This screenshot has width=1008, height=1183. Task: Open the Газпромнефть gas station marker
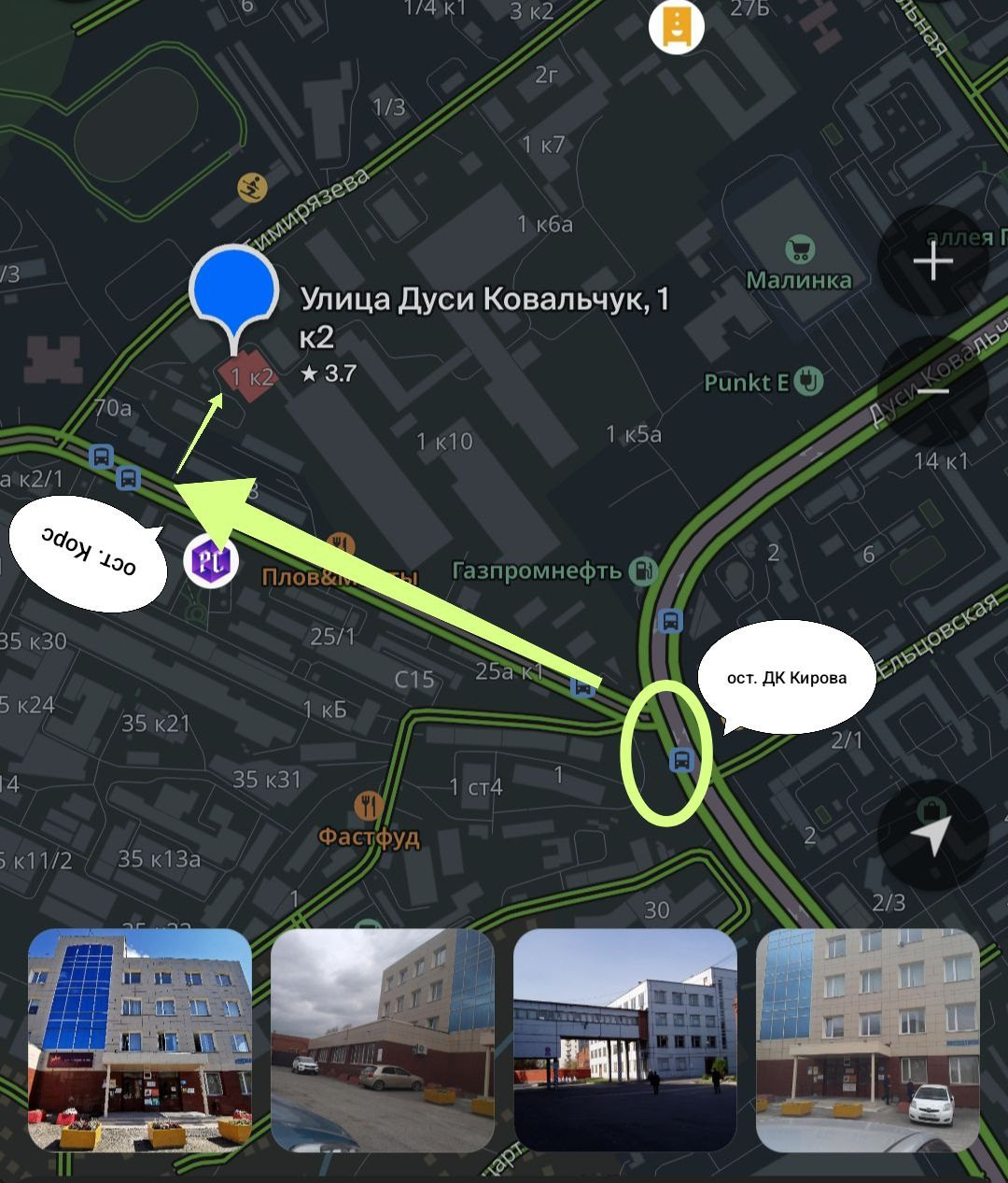(x=642, y=570)
